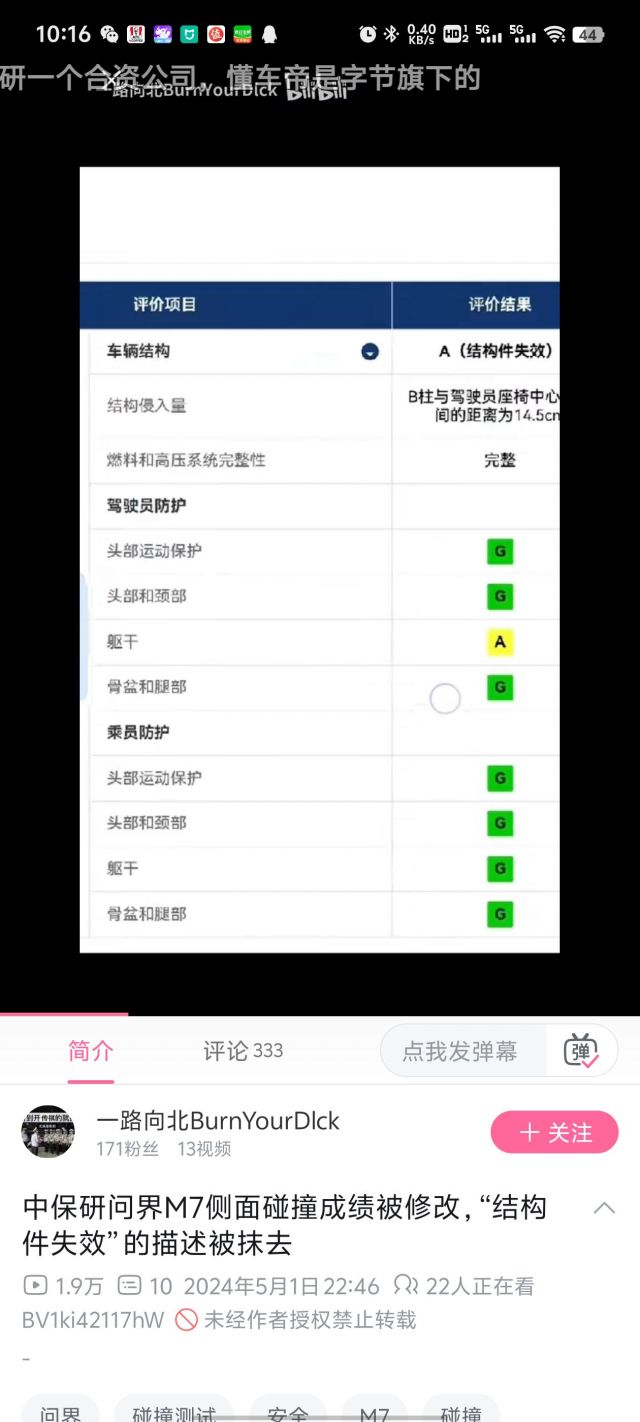Viewport: 640px width, 1422px height.
Task: Follow the uploader with the 关注 button
Action: pyautogui.click(x=555, y=1133)
